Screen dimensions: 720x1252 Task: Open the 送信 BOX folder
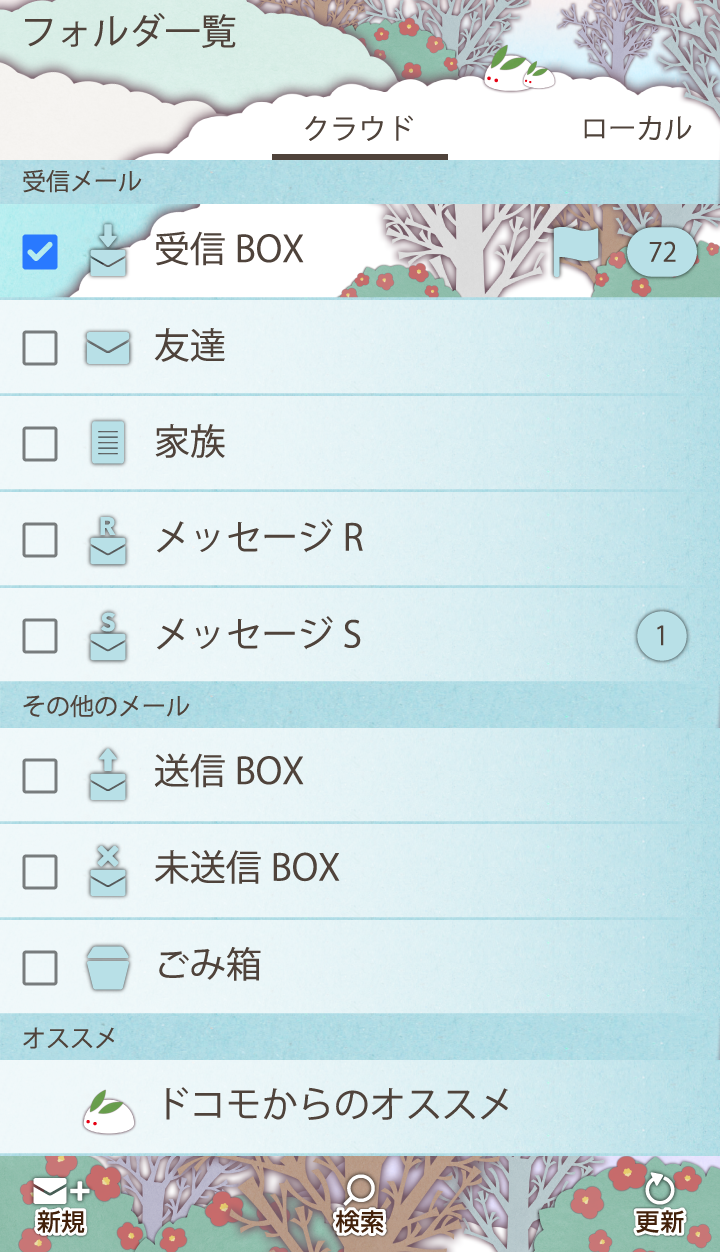click(230, 772)
